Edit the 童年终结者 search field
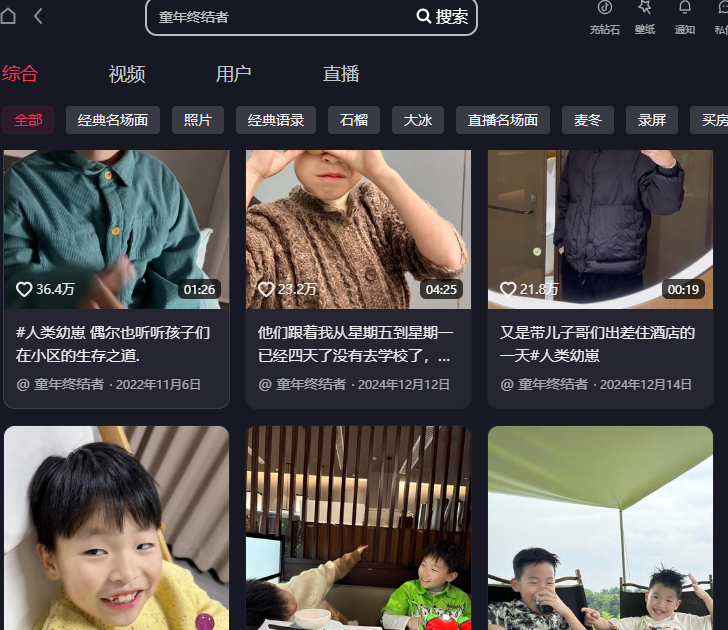Viewport: 728px width, 630px height. (280, 17)
